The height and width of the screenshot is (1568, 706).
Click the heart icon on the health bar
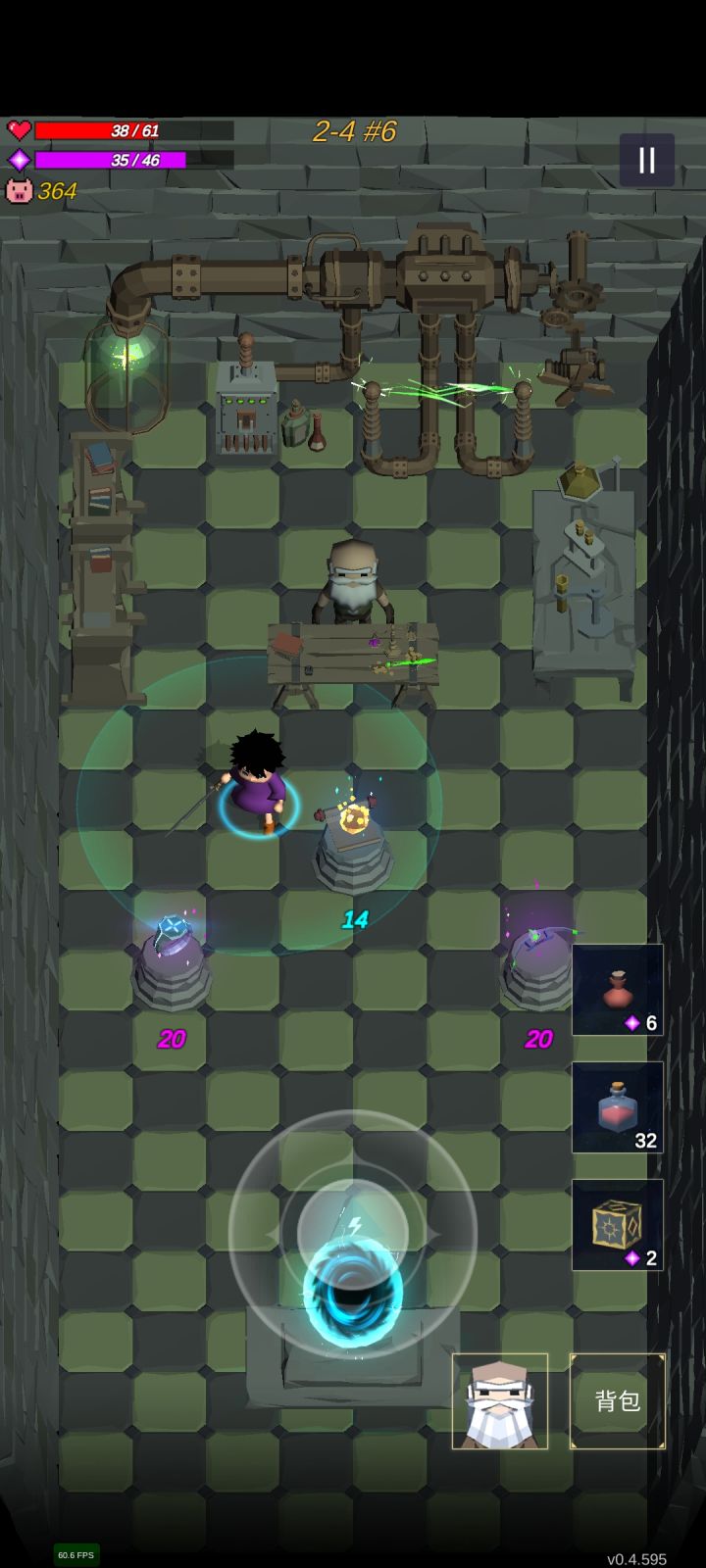click(22, 128)
